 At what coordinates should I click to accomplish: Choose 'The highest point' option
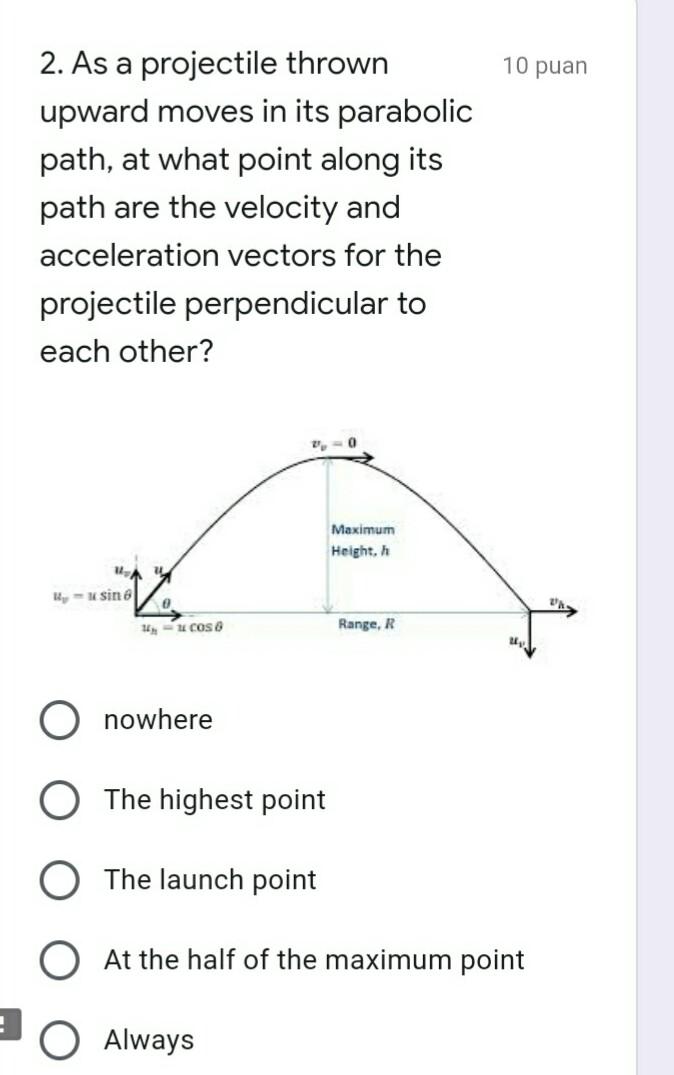click(60, 800)
